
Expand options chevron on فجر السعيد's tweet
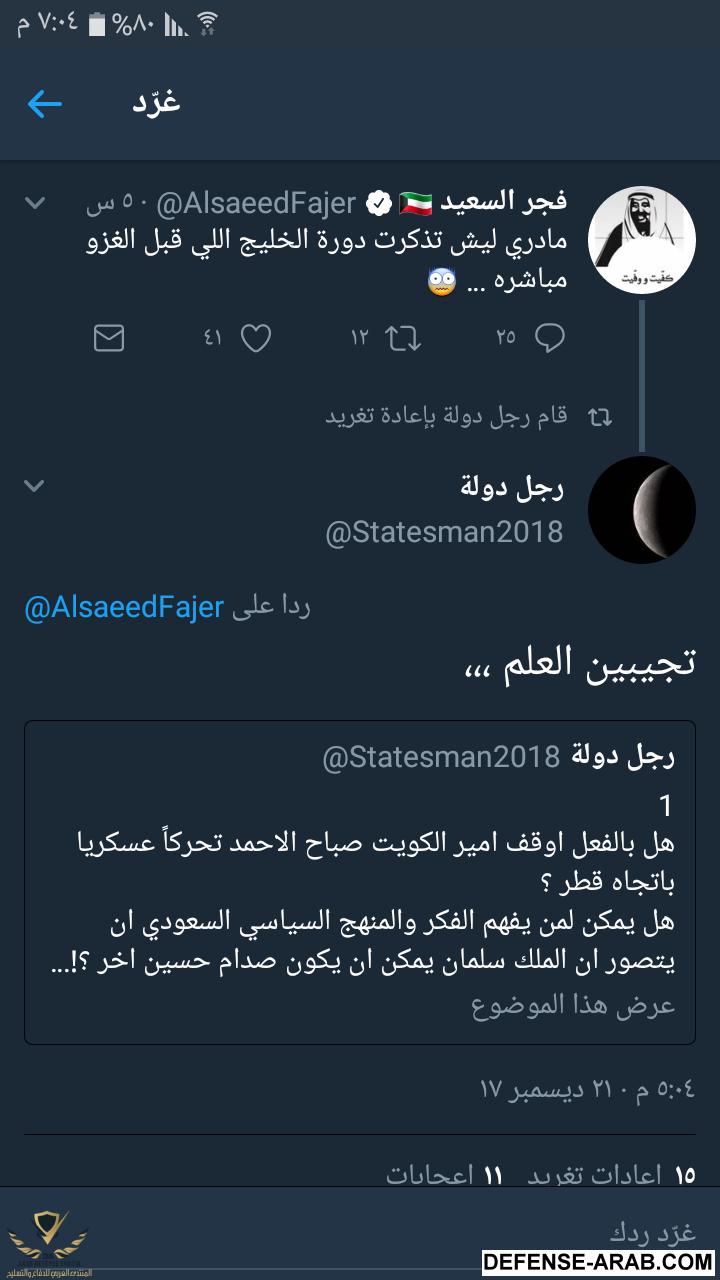[x=35, y=203]
